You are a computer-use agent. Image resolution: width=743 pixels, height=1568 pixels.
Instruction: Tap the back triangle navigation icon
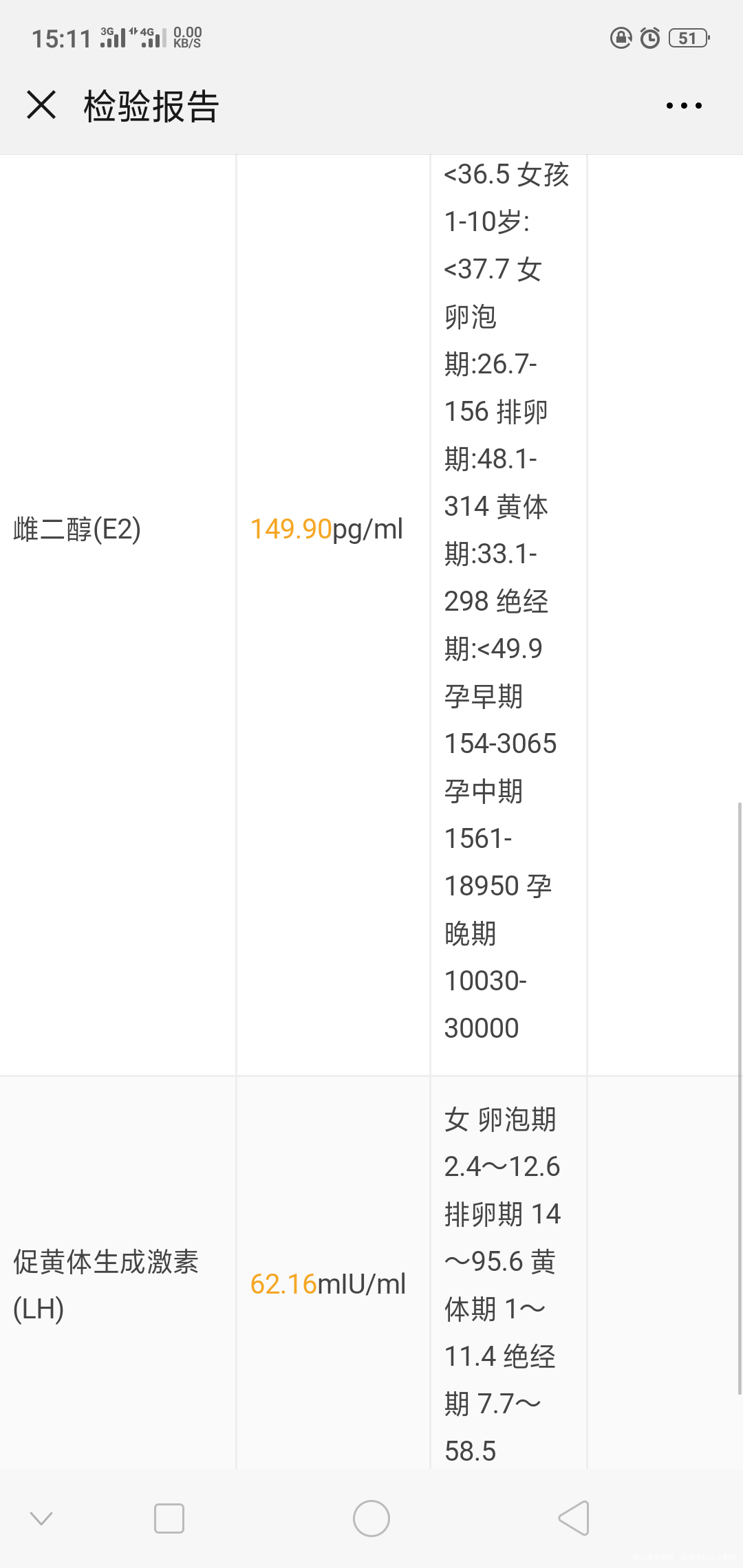pos(573,1520)
